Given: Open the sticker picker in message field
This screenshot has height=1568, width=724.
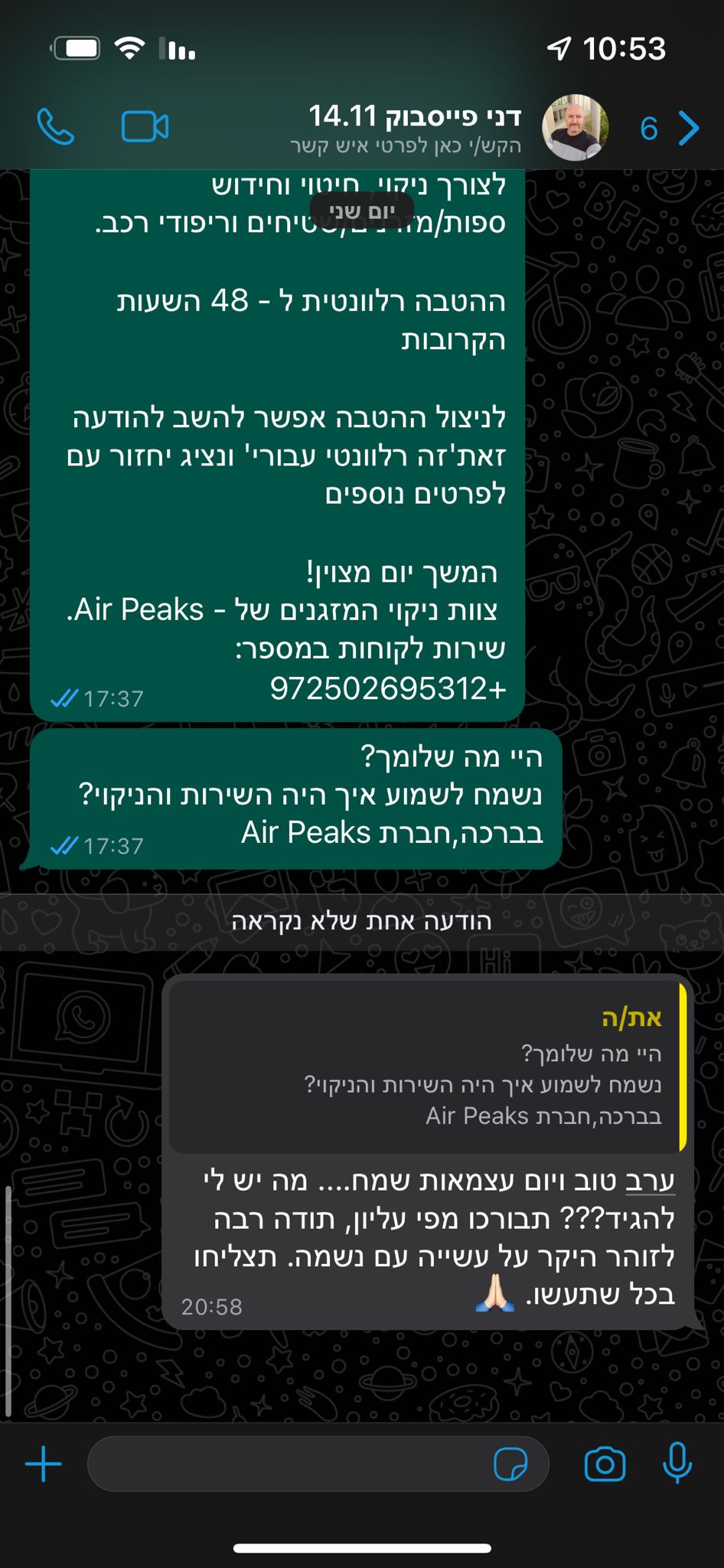Looking at the screenshot, I should [510, 1465].
